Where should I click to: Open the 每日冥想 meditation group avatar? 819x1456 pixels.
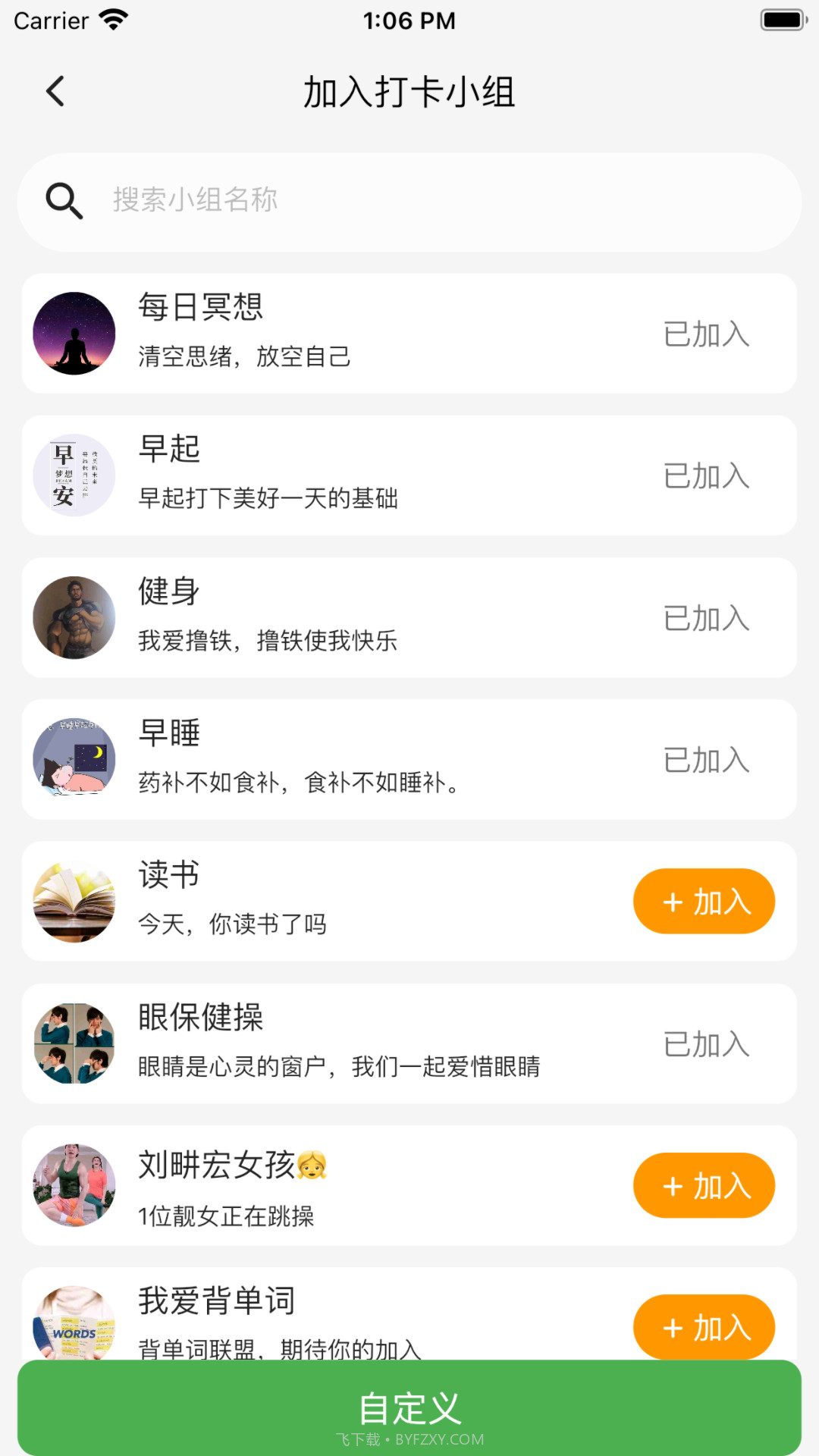[74, 332]
